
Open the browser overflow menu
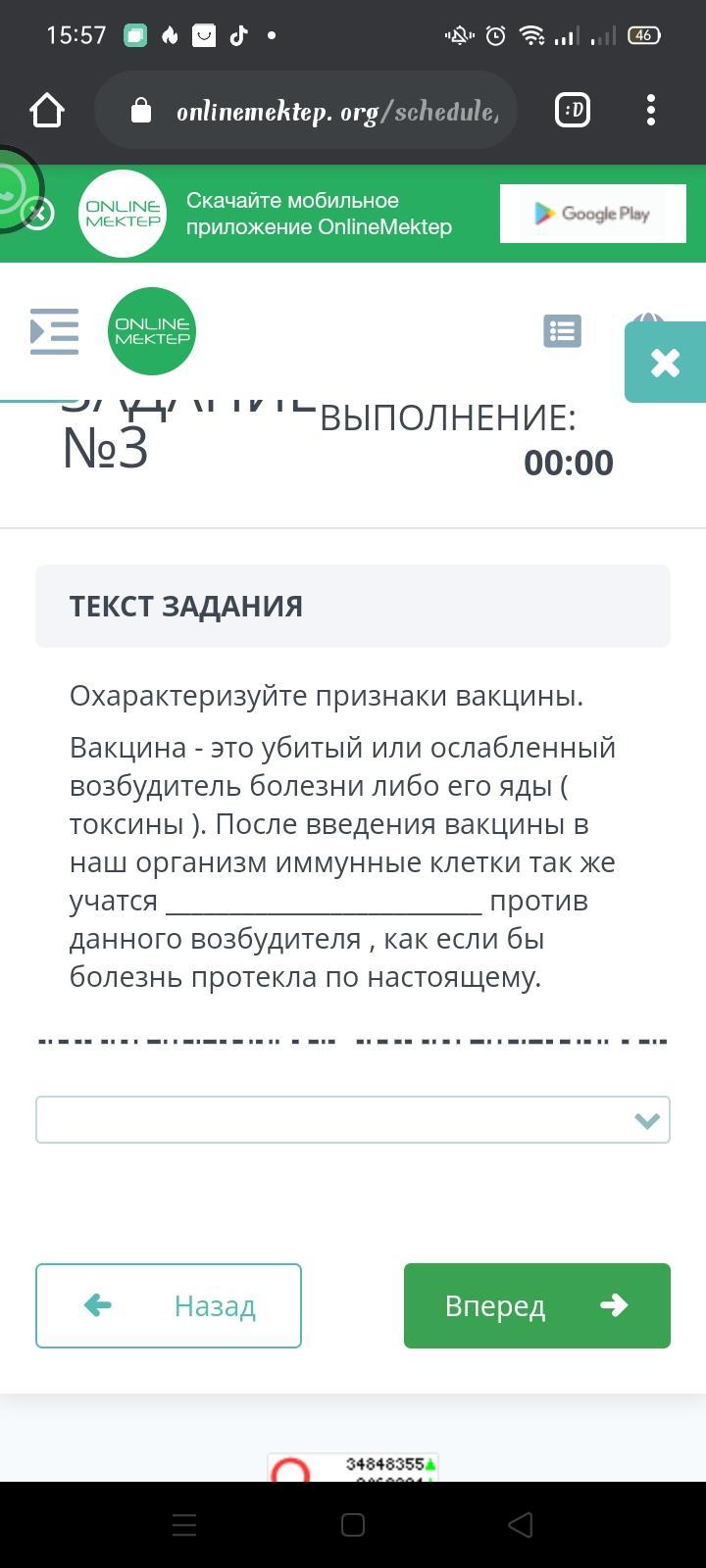(651, 111)
